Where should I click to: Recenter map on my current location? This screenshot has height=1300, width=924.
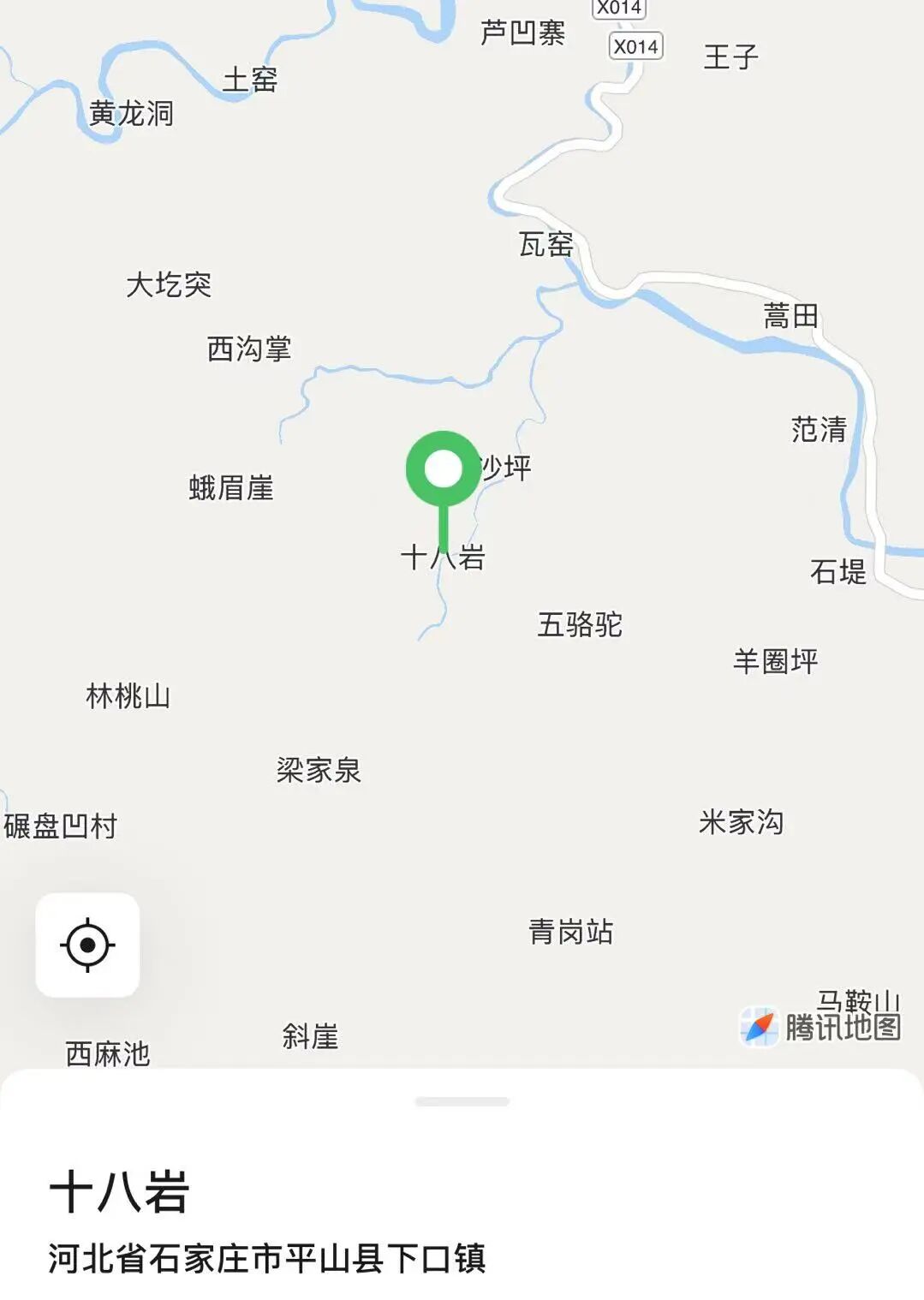(87, 945)
